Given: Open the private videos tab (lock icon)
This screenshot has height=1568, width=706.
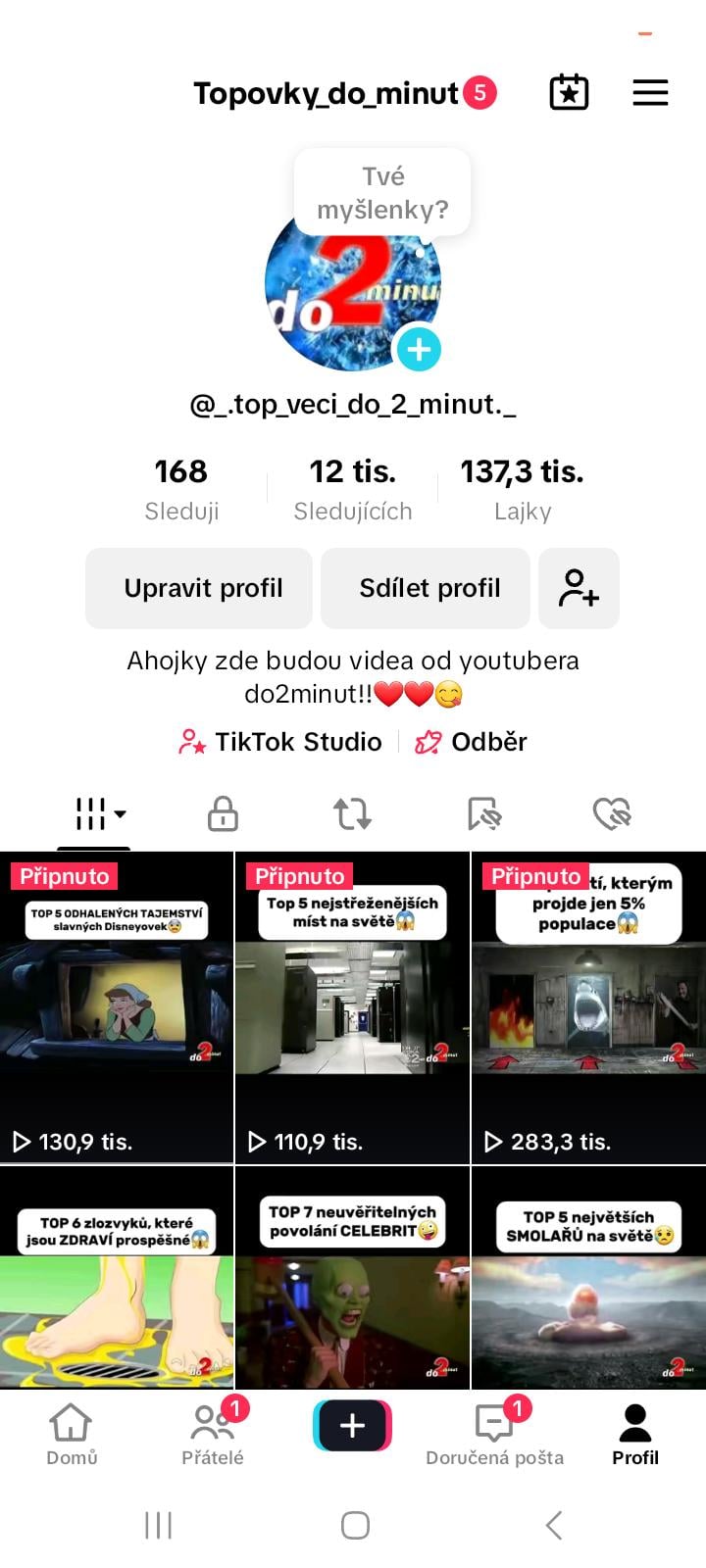Looking at the screenshot, I should point(223,813).
